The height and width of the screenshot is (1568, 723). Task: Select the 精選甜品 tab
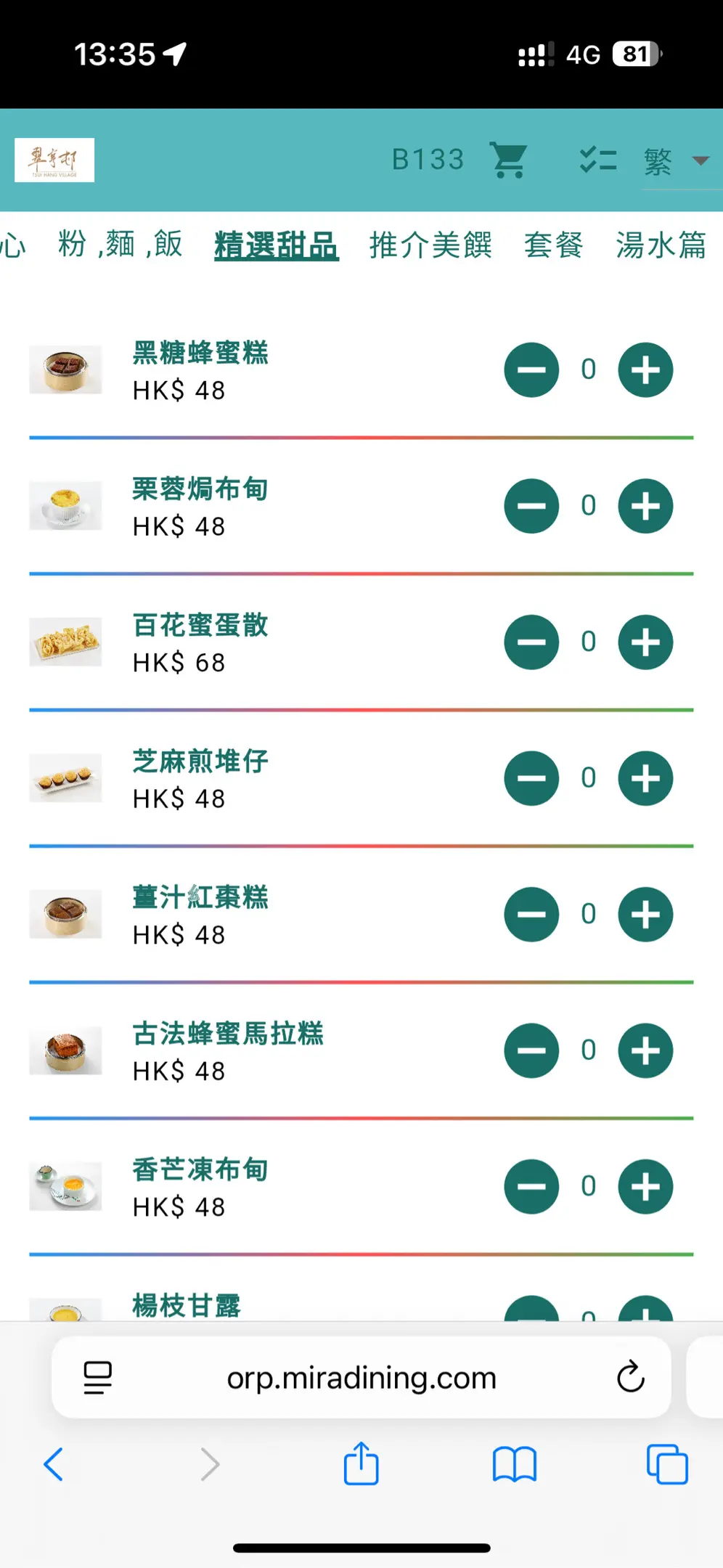click(x=277, y=245)
